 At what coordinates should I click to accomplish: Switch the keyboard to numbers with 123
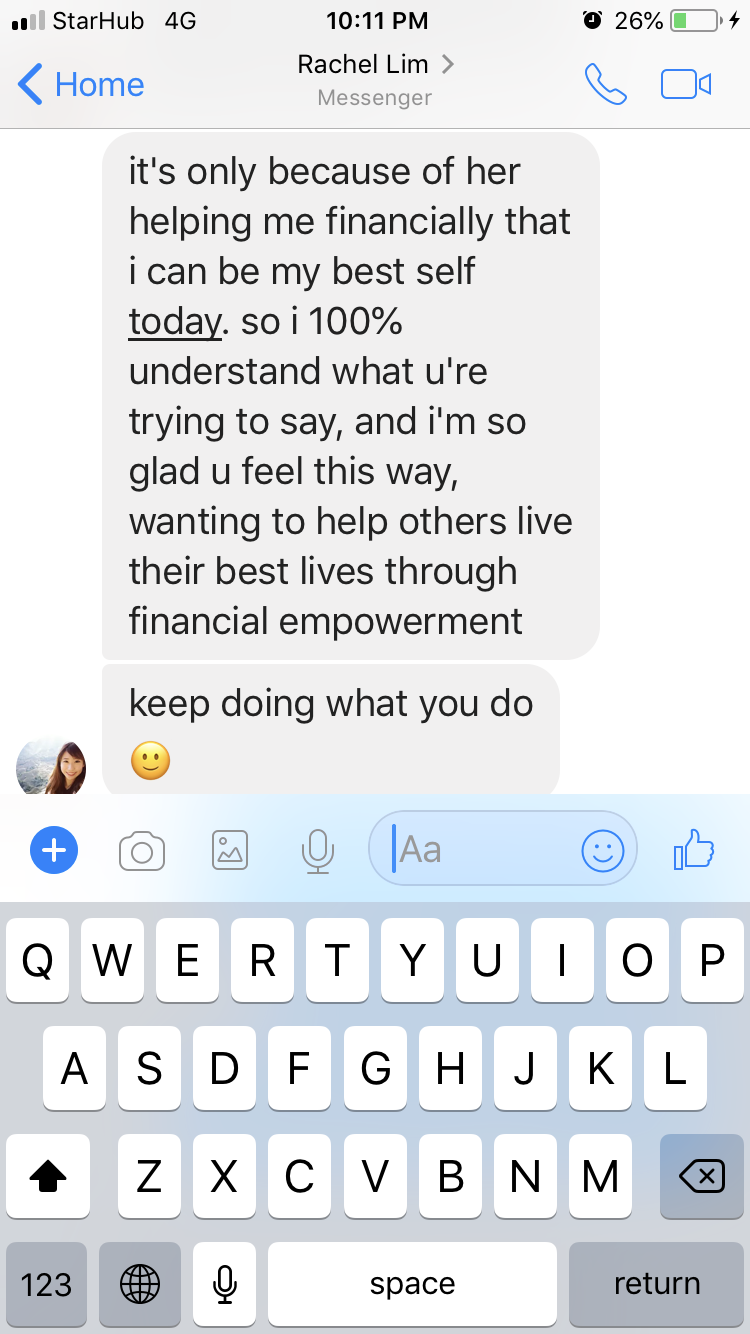coord(46,1284)
